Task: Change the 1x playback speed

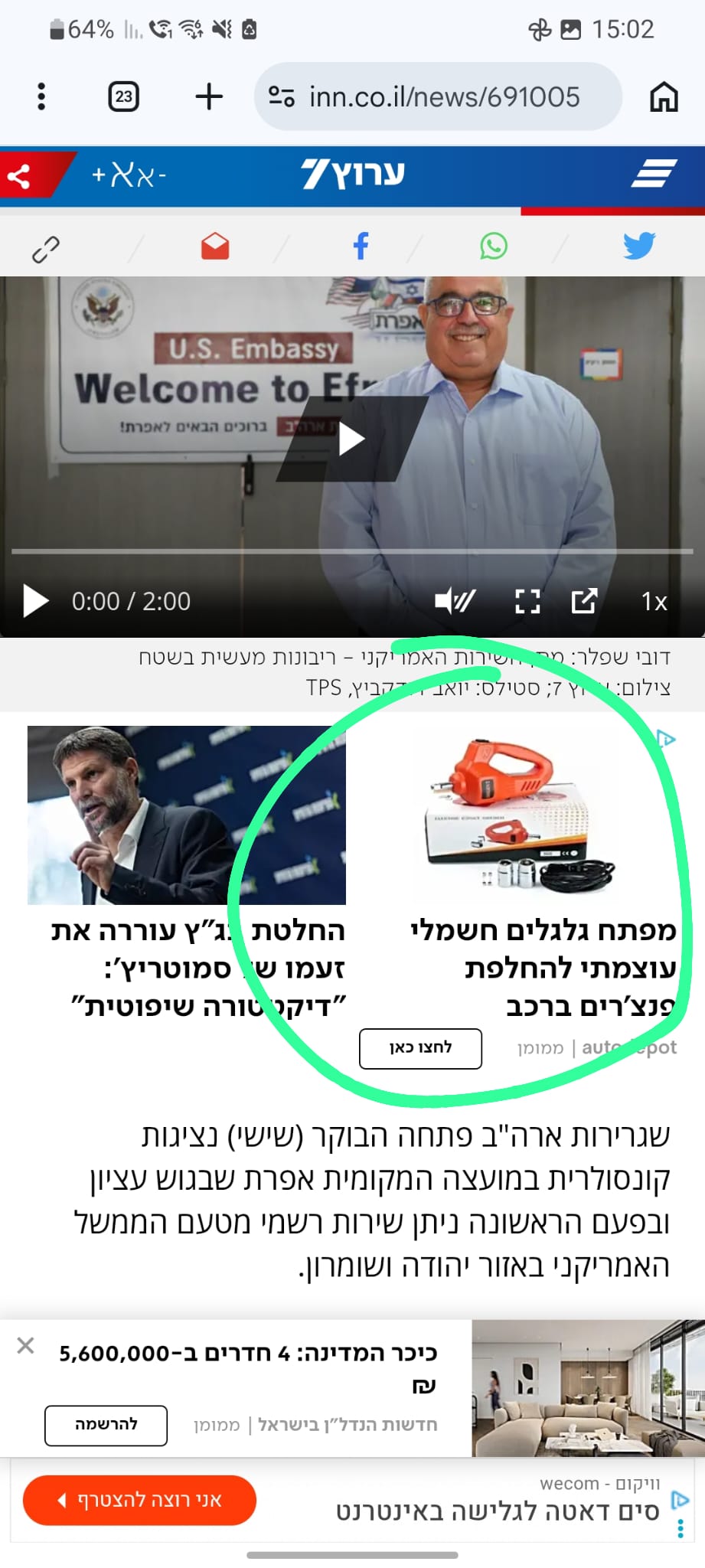Action: click(x=654, y=602)
